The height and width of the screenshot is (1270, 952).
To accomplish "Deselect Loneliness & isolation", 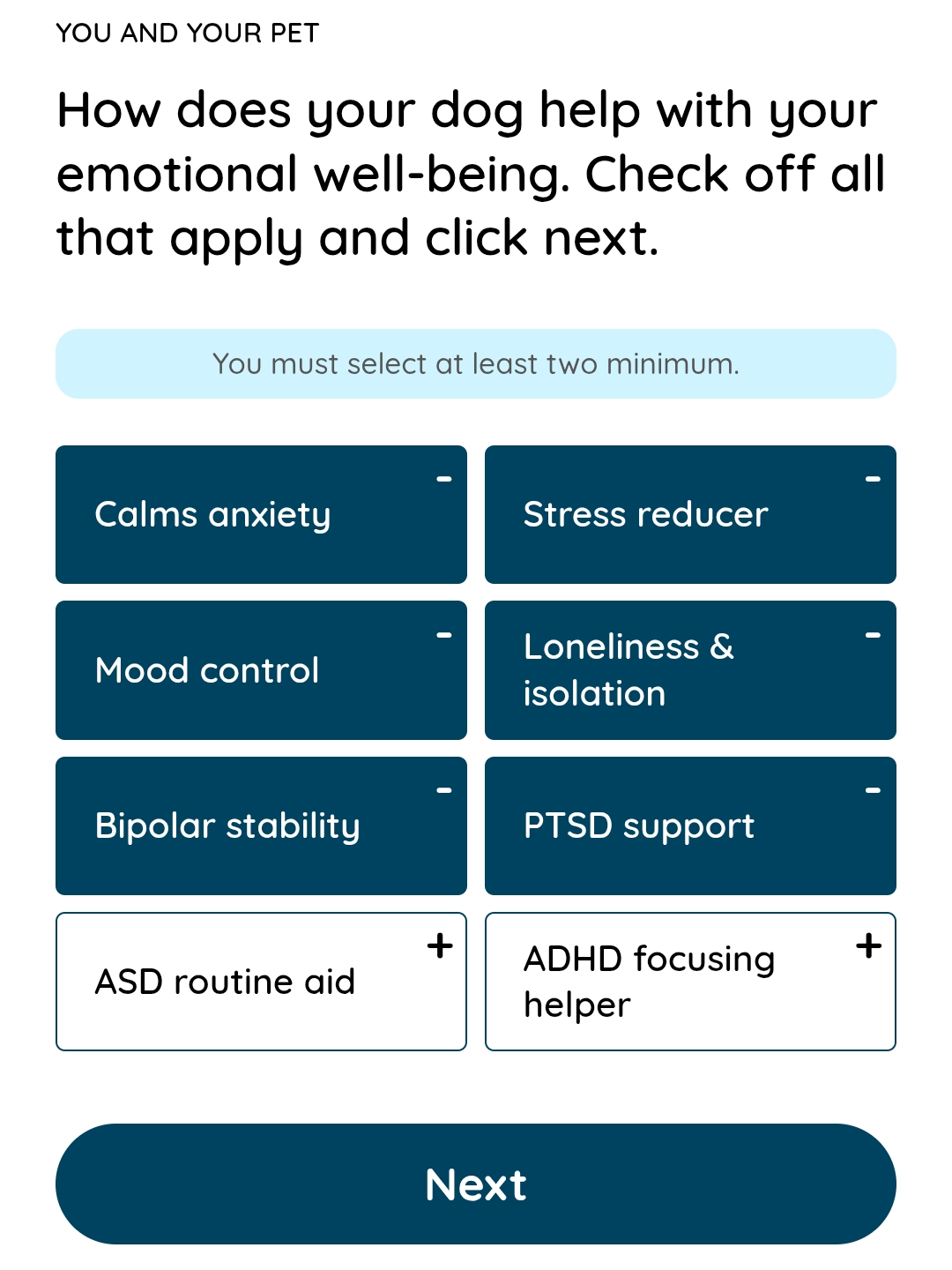I will [690, 670].
